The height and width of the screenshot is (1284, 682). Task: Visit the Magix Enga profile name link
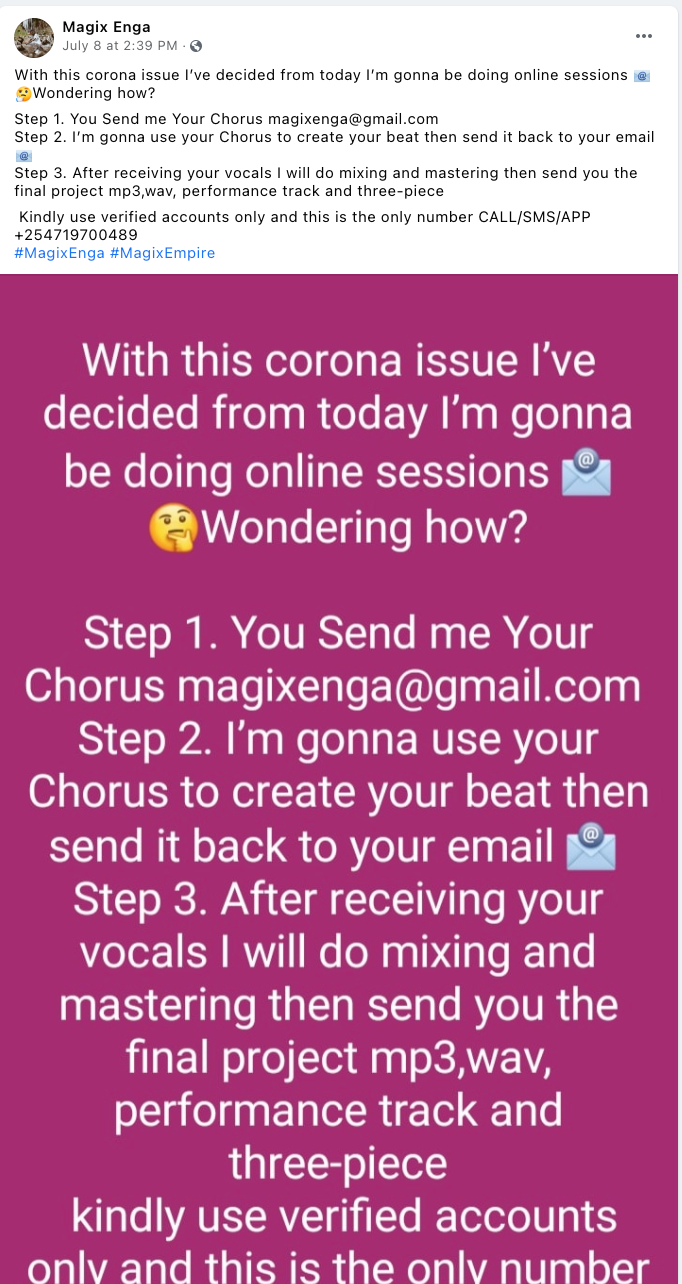[x=106, y=27]
